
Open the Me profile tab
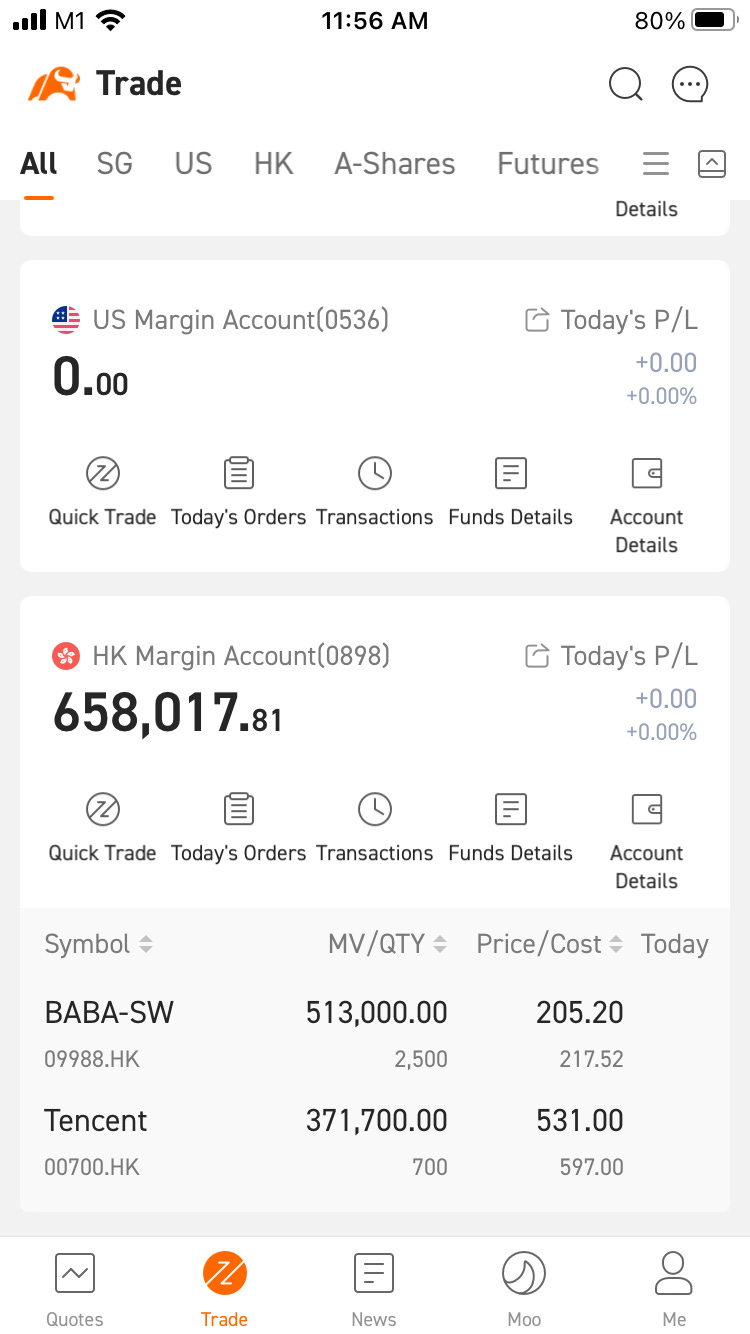point(674,1290)
